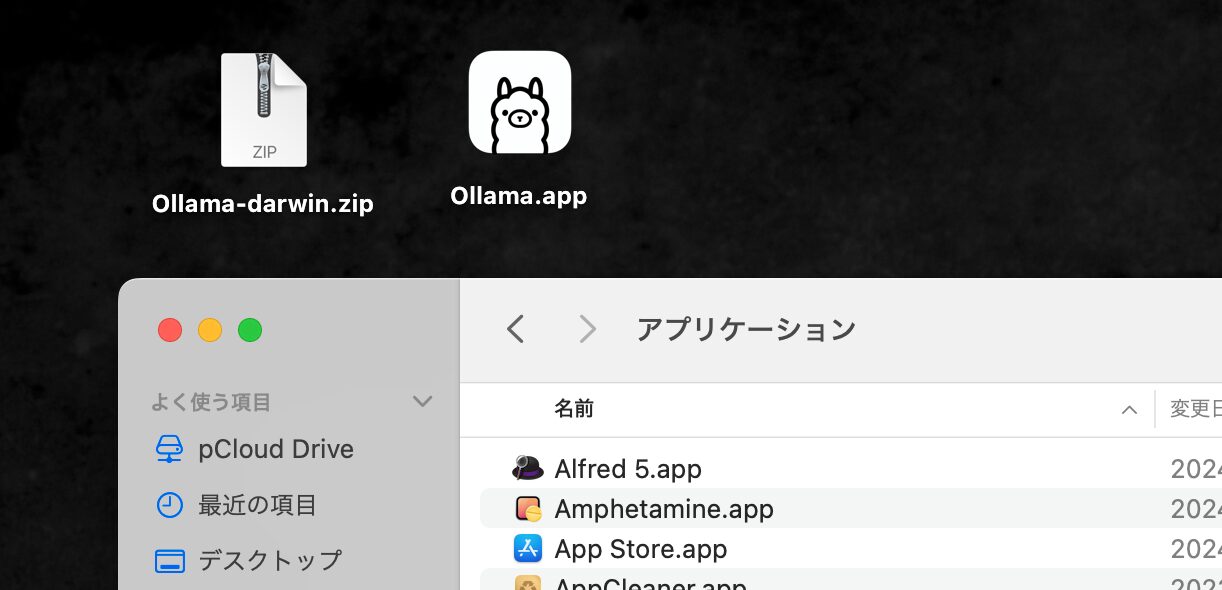Select the Ollama-darwin.zip file

[263, 111]
